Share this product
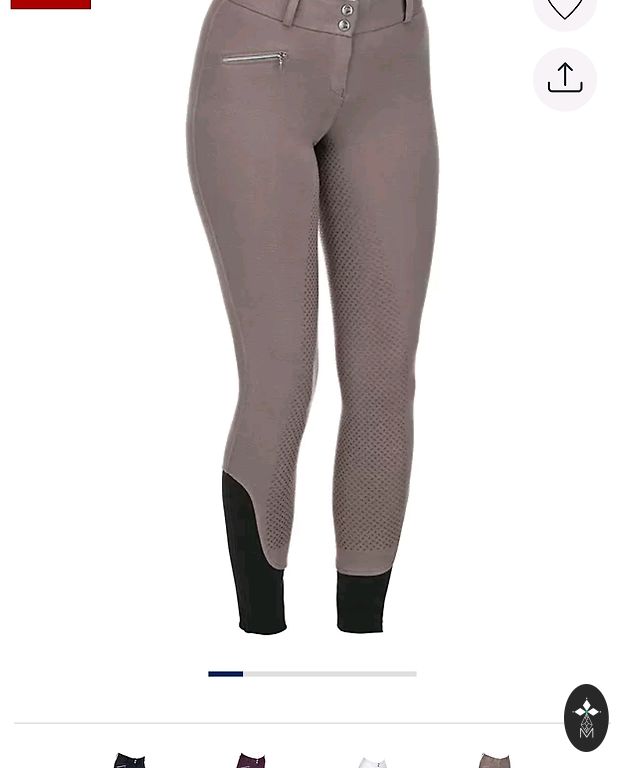The width and height of the screenshot is (625, 768). click(x=565, y=79)
